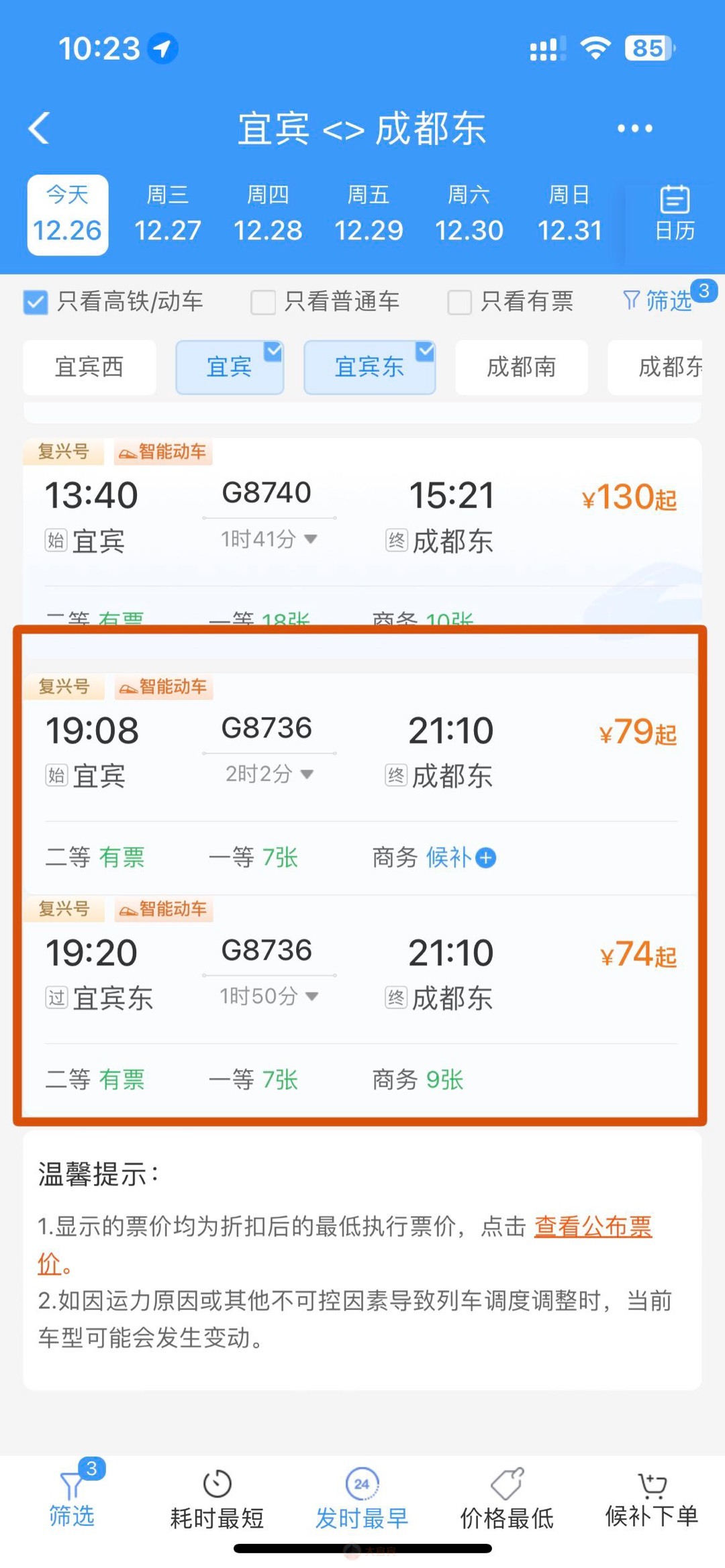Uncheck 只看高铁/动车 checkbox
The width and height of the screenshot is (725, 1568).
[36, 302]
